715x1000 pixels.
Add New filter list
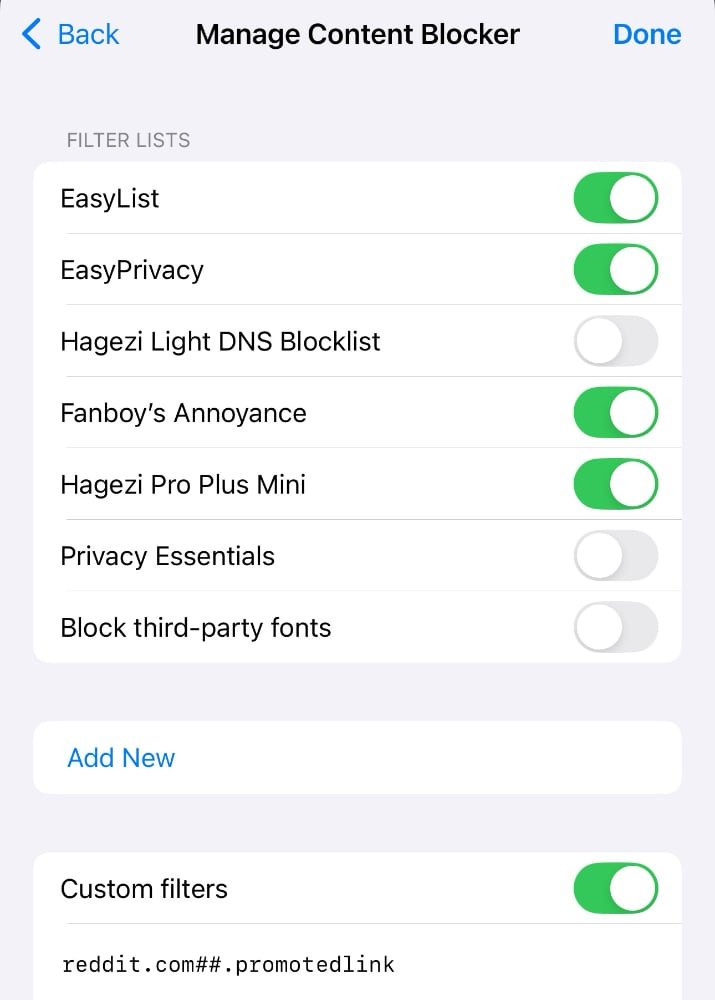click(x=121, y=758)
